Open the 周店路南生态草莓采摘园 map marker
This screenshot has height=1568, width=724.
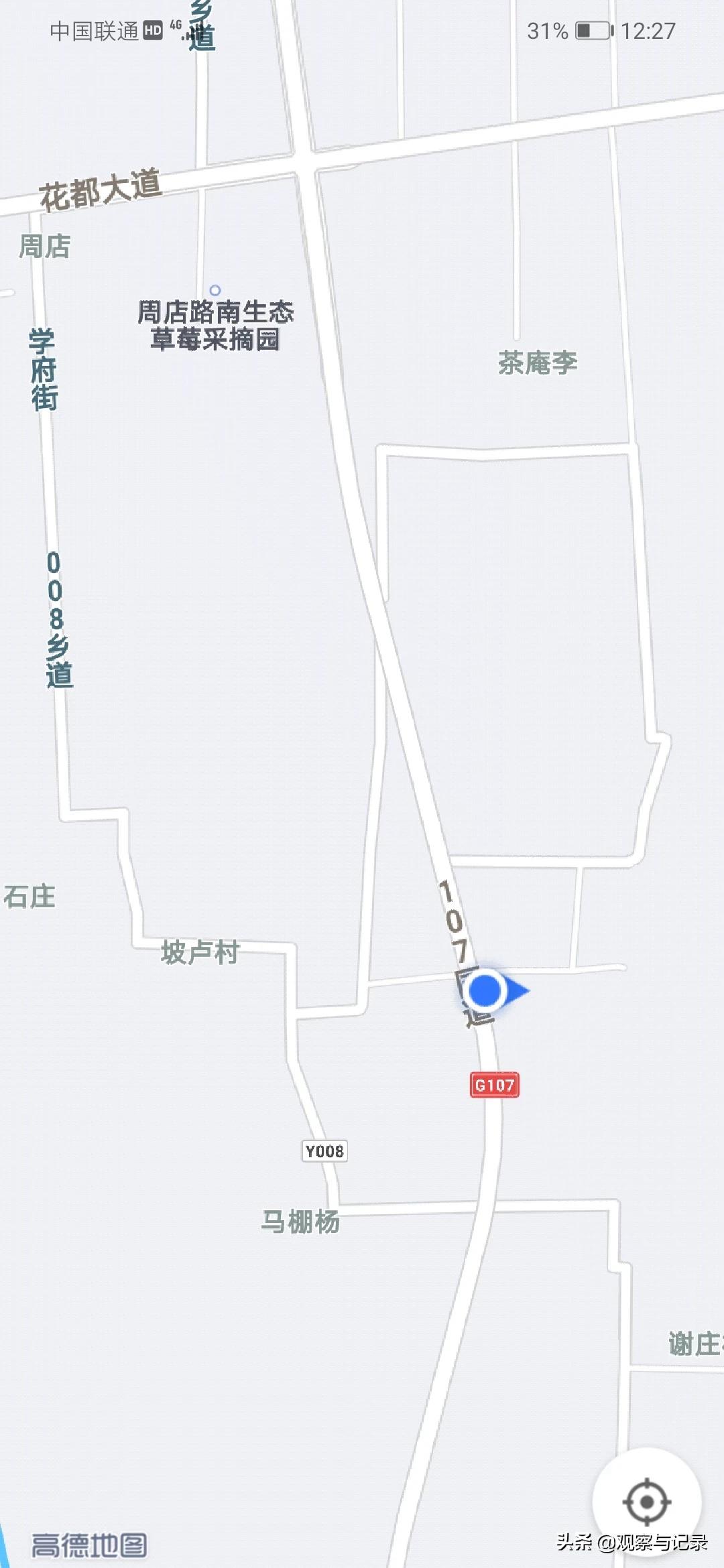click(x=215, y=291)
